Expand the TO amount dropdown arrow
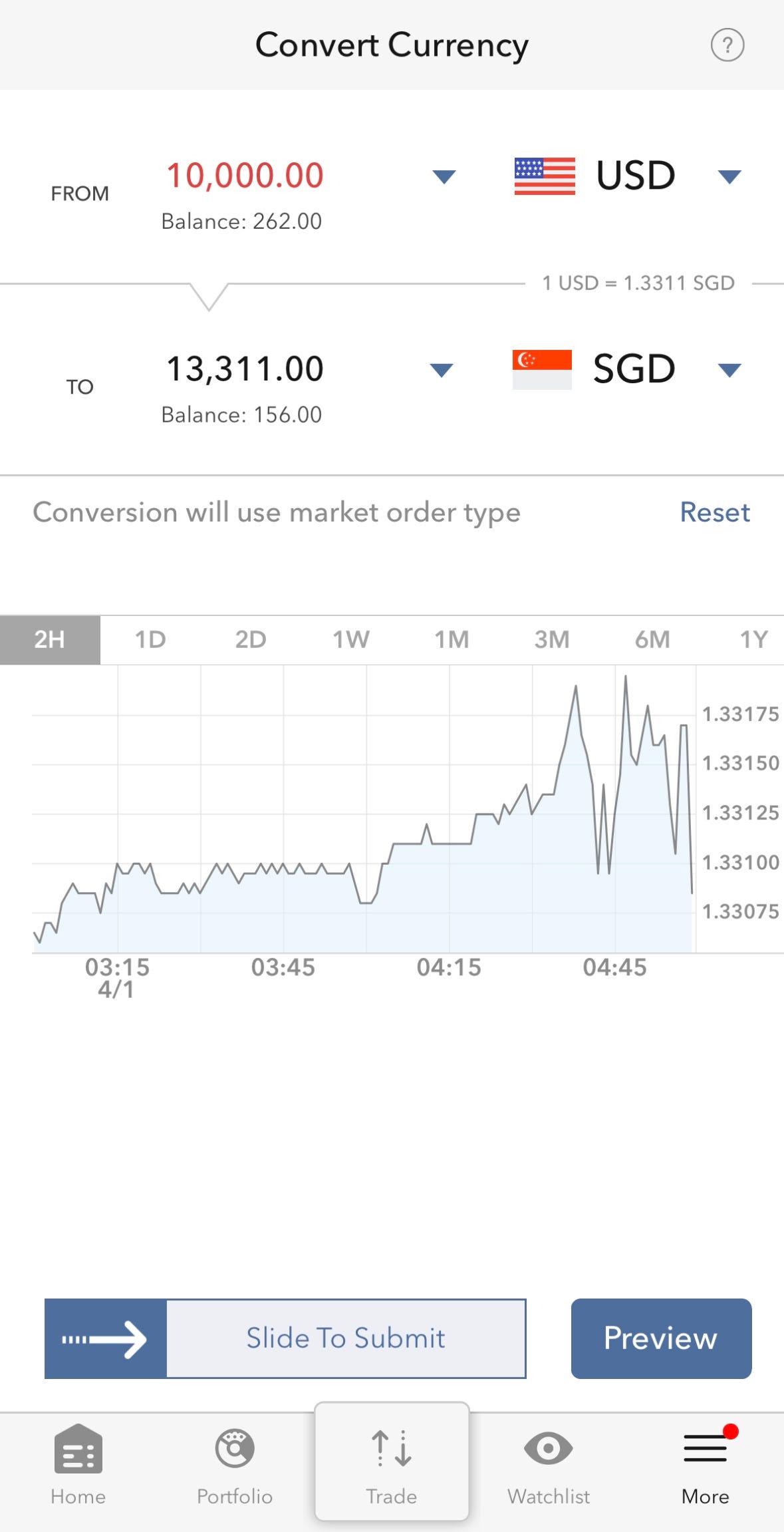Screen dimensions: 784x1532 coord(442,370)
